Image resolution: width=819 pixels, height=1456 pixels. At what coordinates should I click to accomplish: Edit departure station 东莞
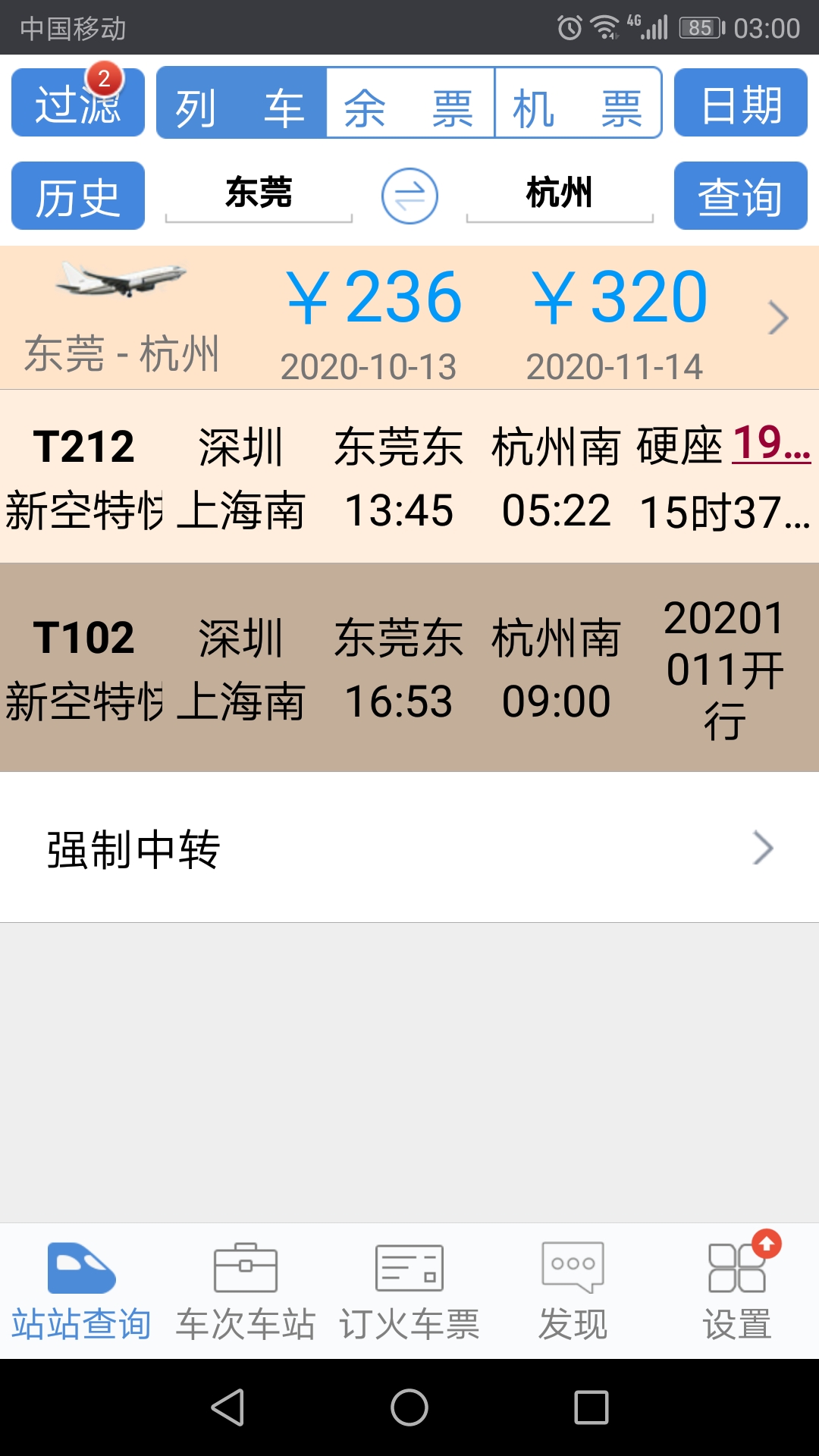pyautogui.click(x=259, y=193)
